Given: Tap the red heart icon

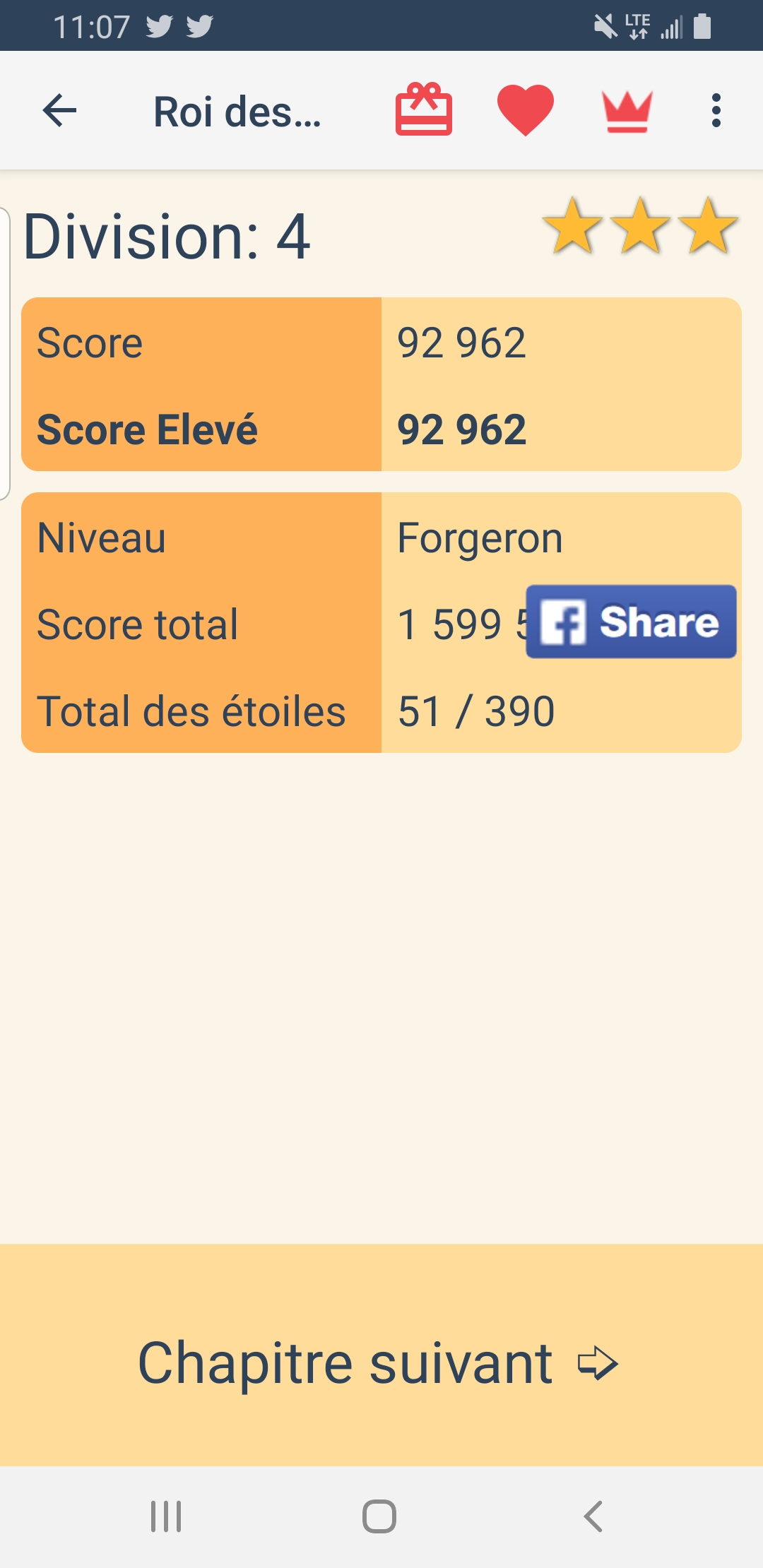Looking at the screenshot, I should pyautogui.click(x=525, y=109).
